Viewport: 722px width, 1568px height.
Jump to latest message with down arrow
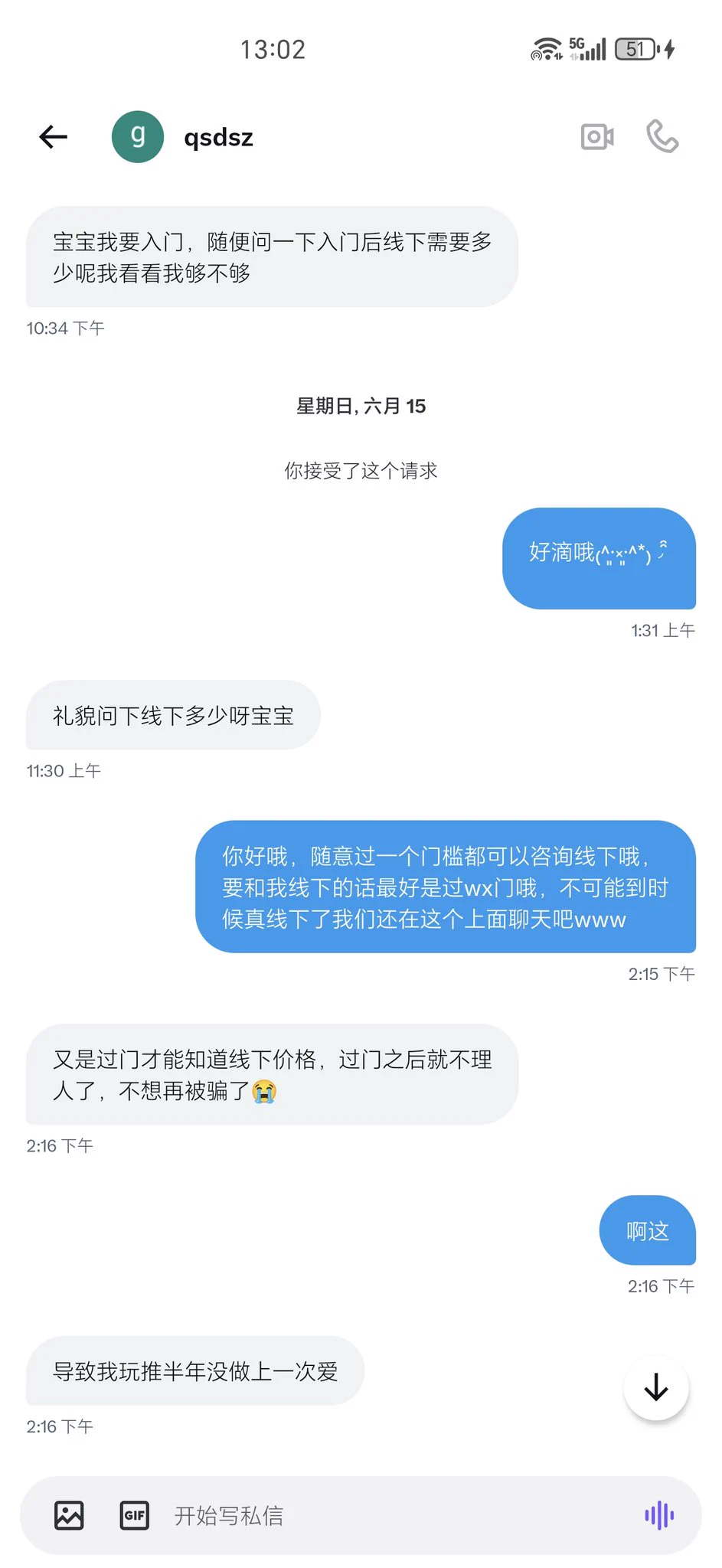click(x=656, y=1387)
